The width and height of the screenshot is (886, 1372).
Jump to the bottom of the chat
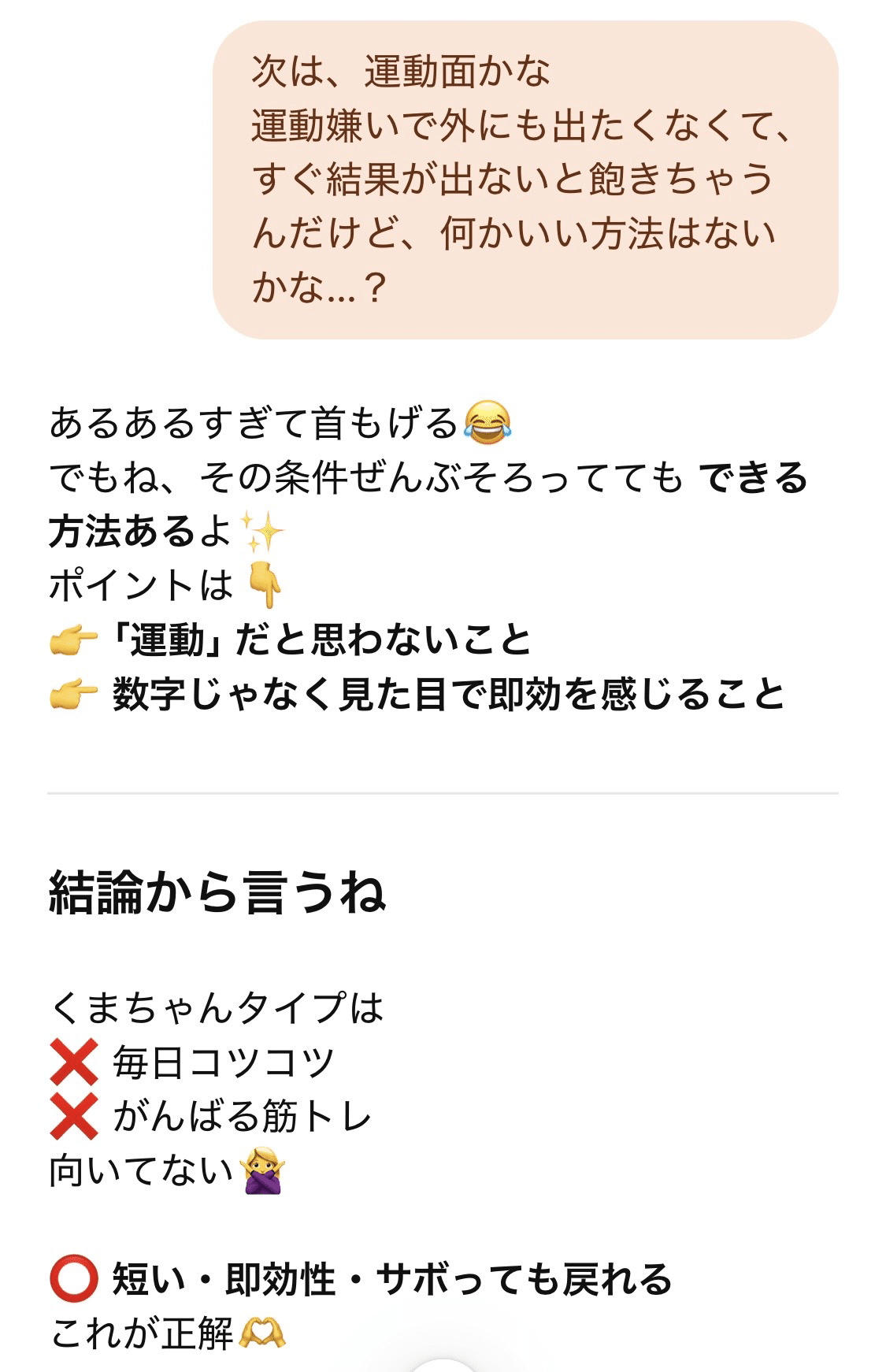pyautogui.click(x=443, y=1365)
